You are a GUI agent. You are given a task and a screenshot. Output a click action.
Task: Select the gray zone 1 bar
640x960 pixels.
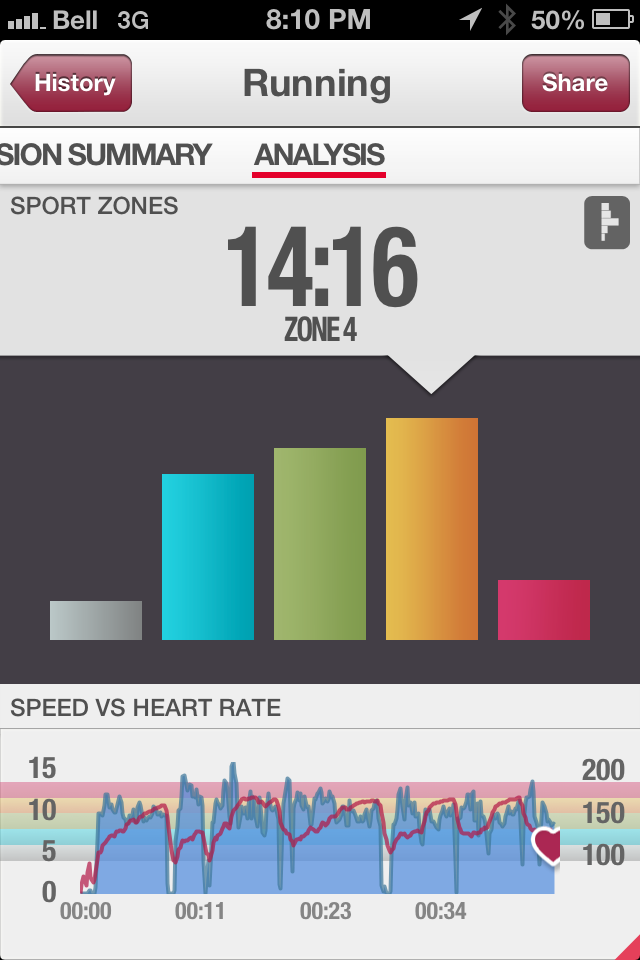(x=96, y=620)
